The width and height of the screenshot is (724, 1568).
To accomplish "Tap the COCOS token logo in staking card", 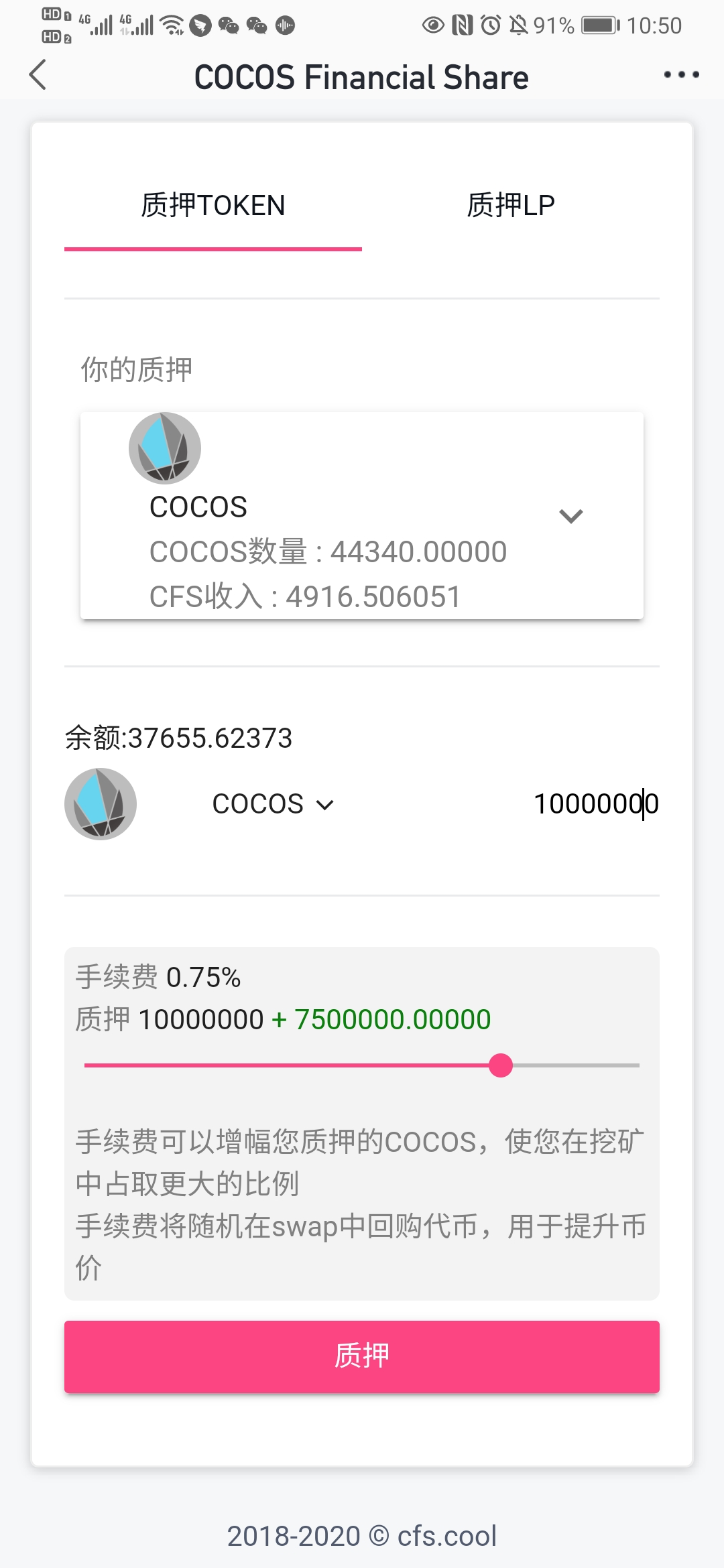I will pos(165,448).
